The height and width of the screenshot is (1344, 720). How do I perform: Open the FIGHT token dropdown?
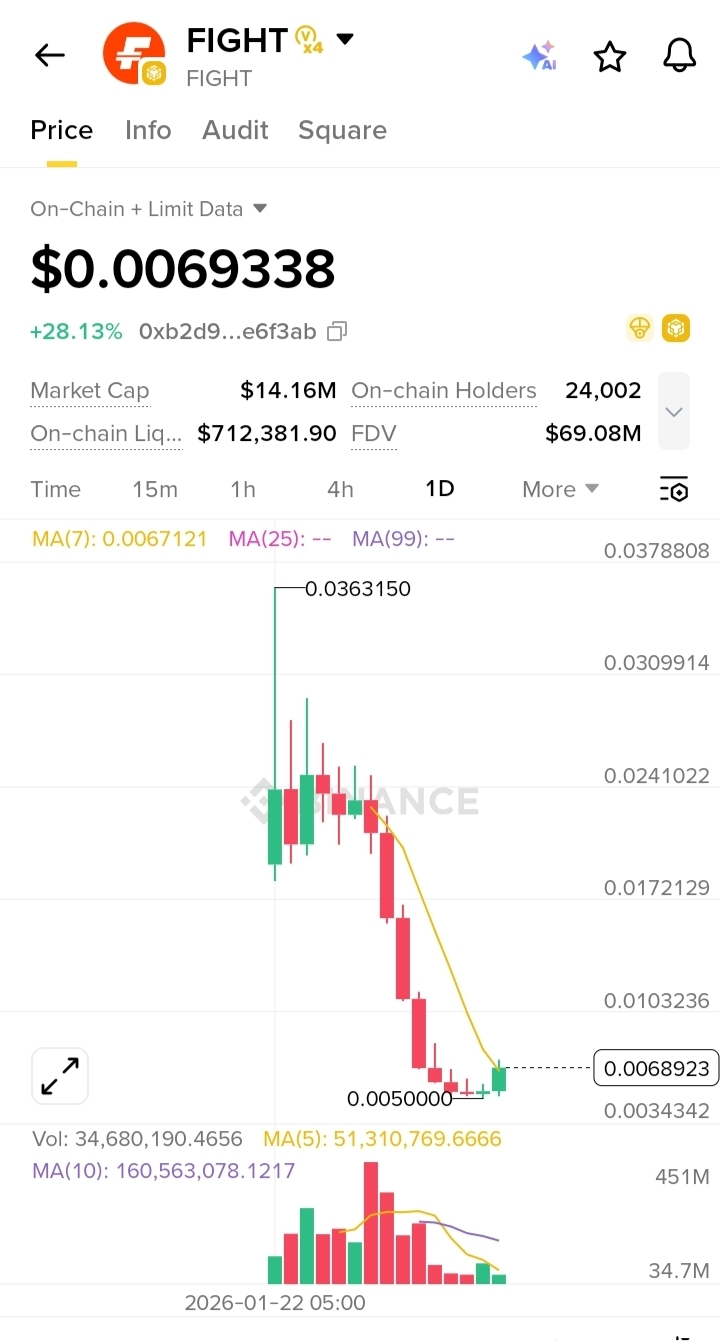[x=345, y=40]
